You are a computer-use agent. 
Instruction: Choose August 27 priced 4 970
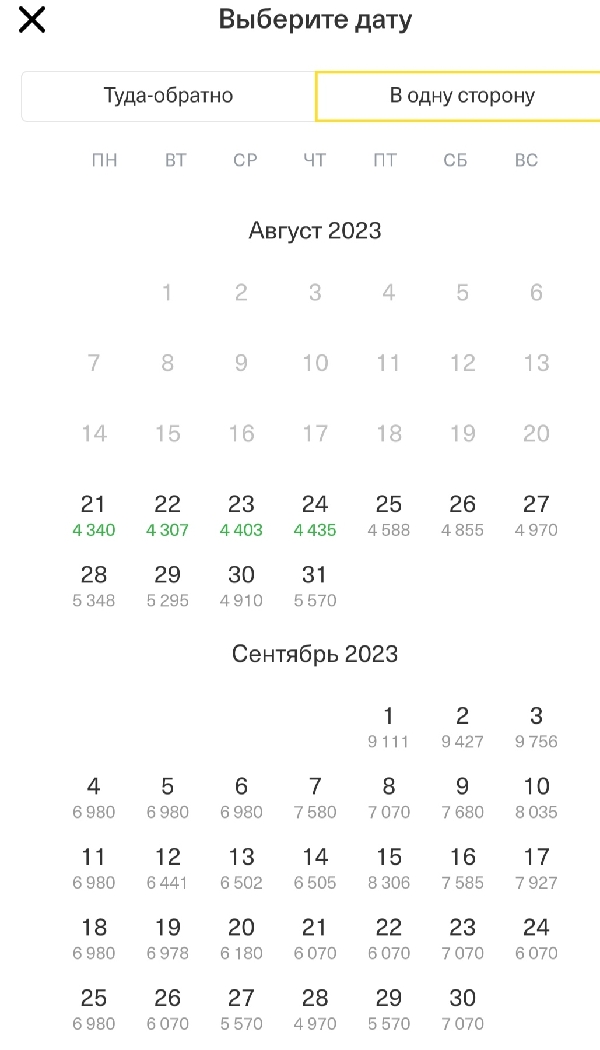click(x=536, y=514)
